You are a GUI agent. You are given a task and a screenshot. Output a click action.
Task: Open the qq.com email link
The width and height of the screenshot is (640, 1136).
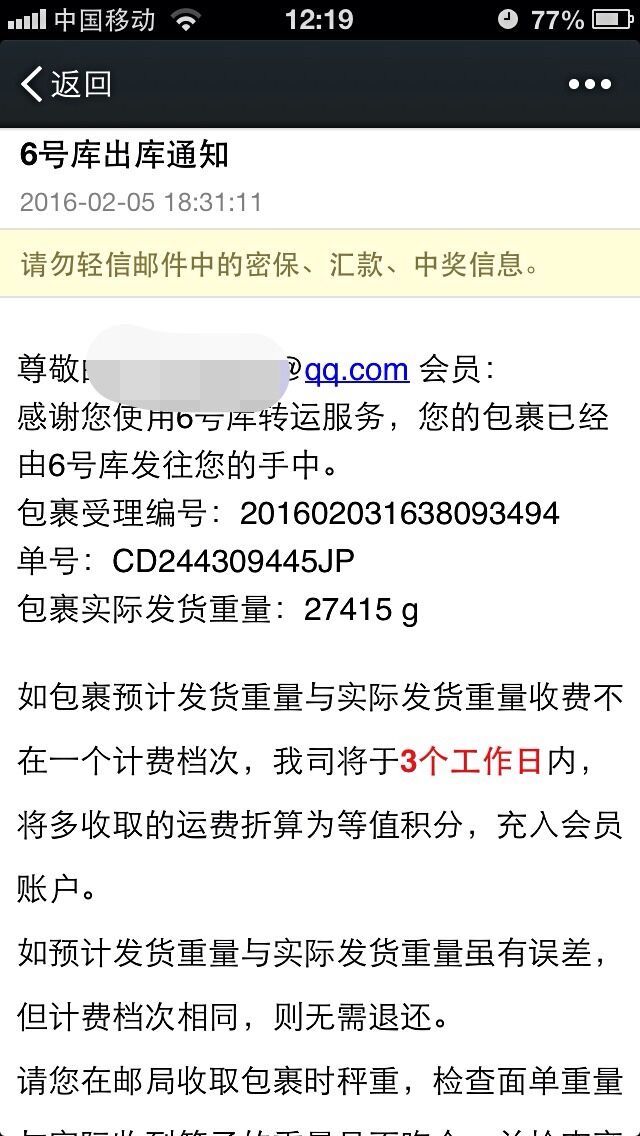[x=357, y=370]
